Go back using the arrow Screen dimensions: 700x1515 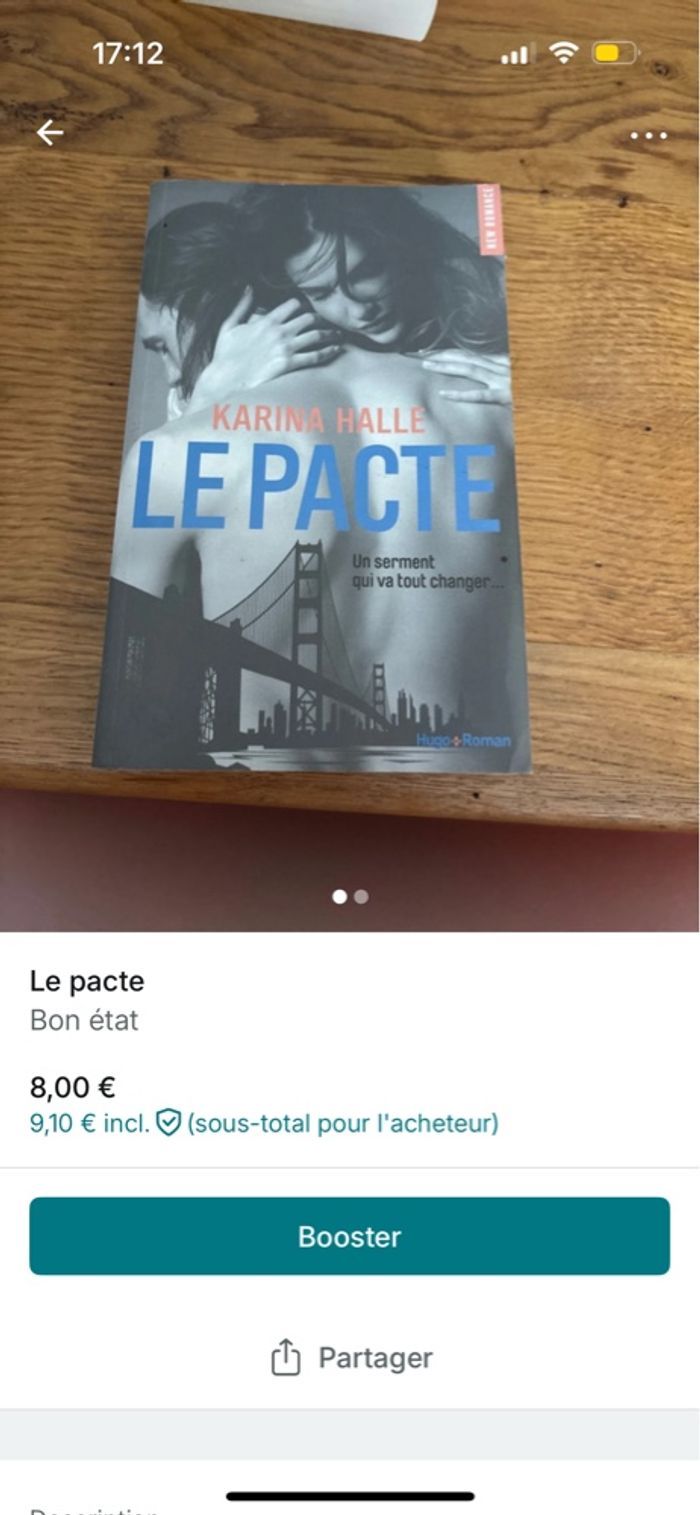tap(49, 133)
